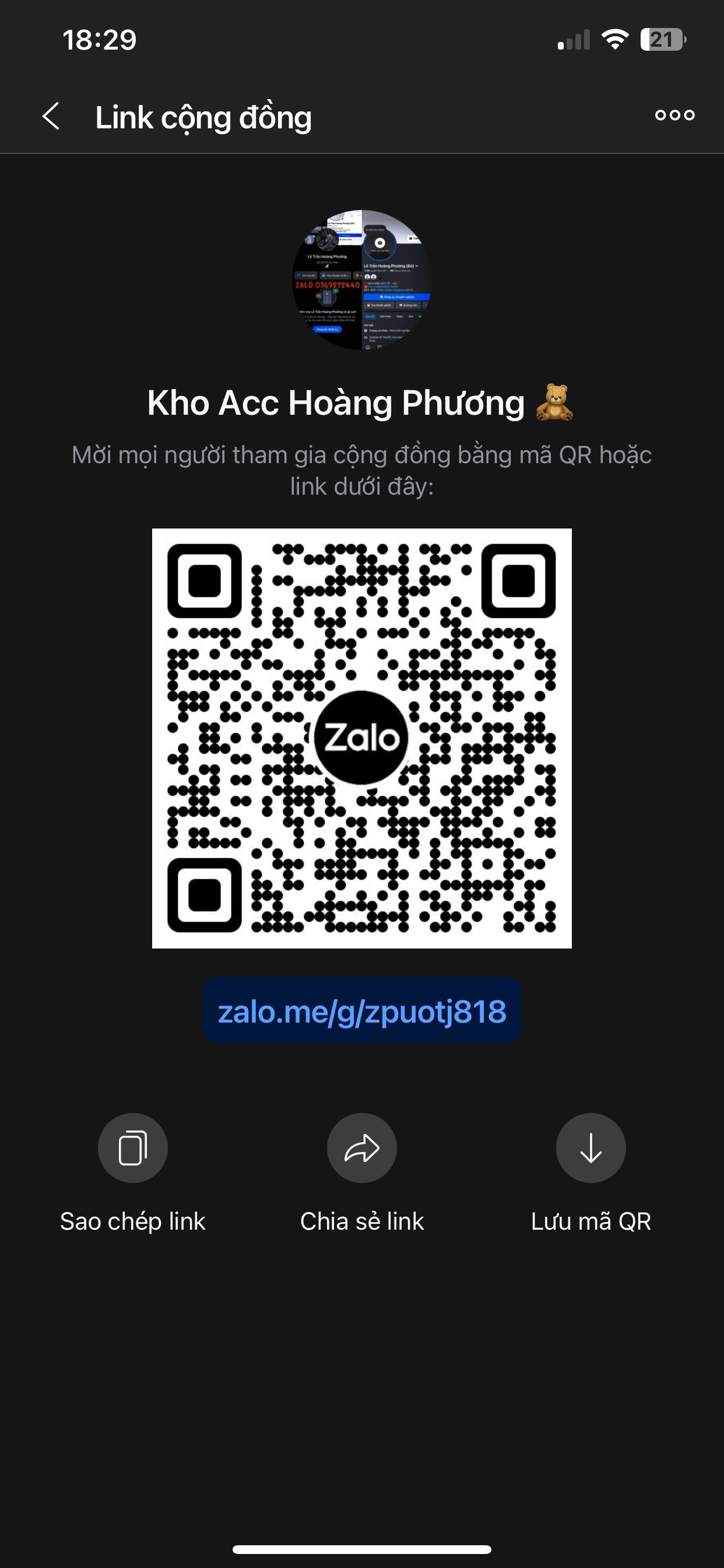Viewport: 724px width, 1568px height.
Task: Tap the zalo.me/g/zpuotj818 link
Action: coord(362,1012)
